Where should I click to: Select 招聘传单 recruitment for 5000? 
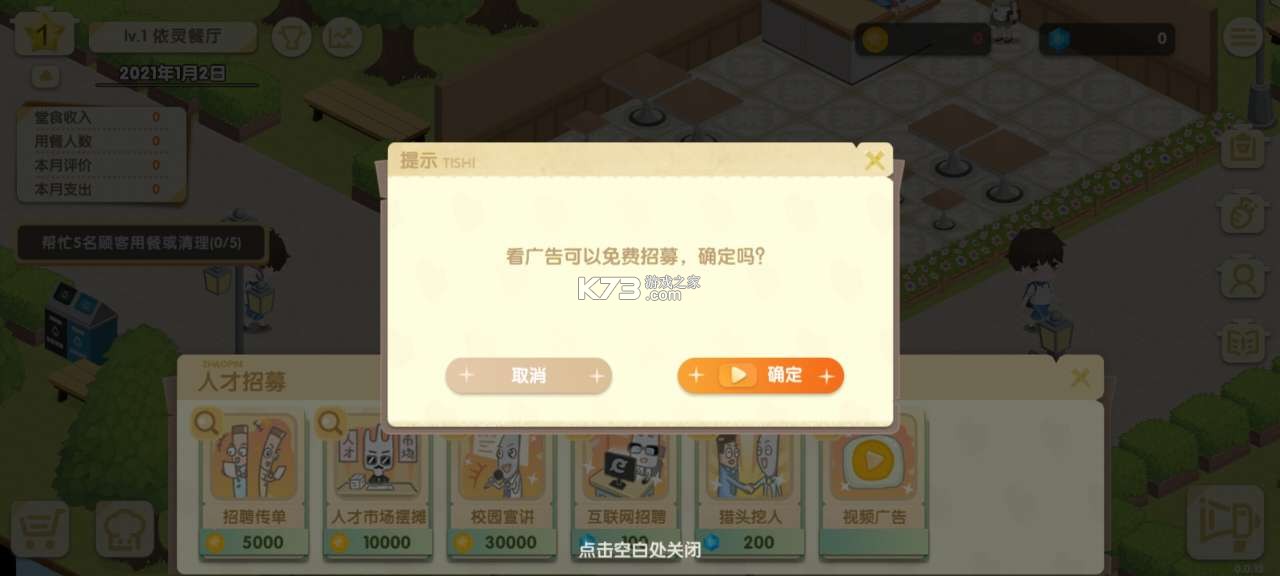click(x=253, y=480)
